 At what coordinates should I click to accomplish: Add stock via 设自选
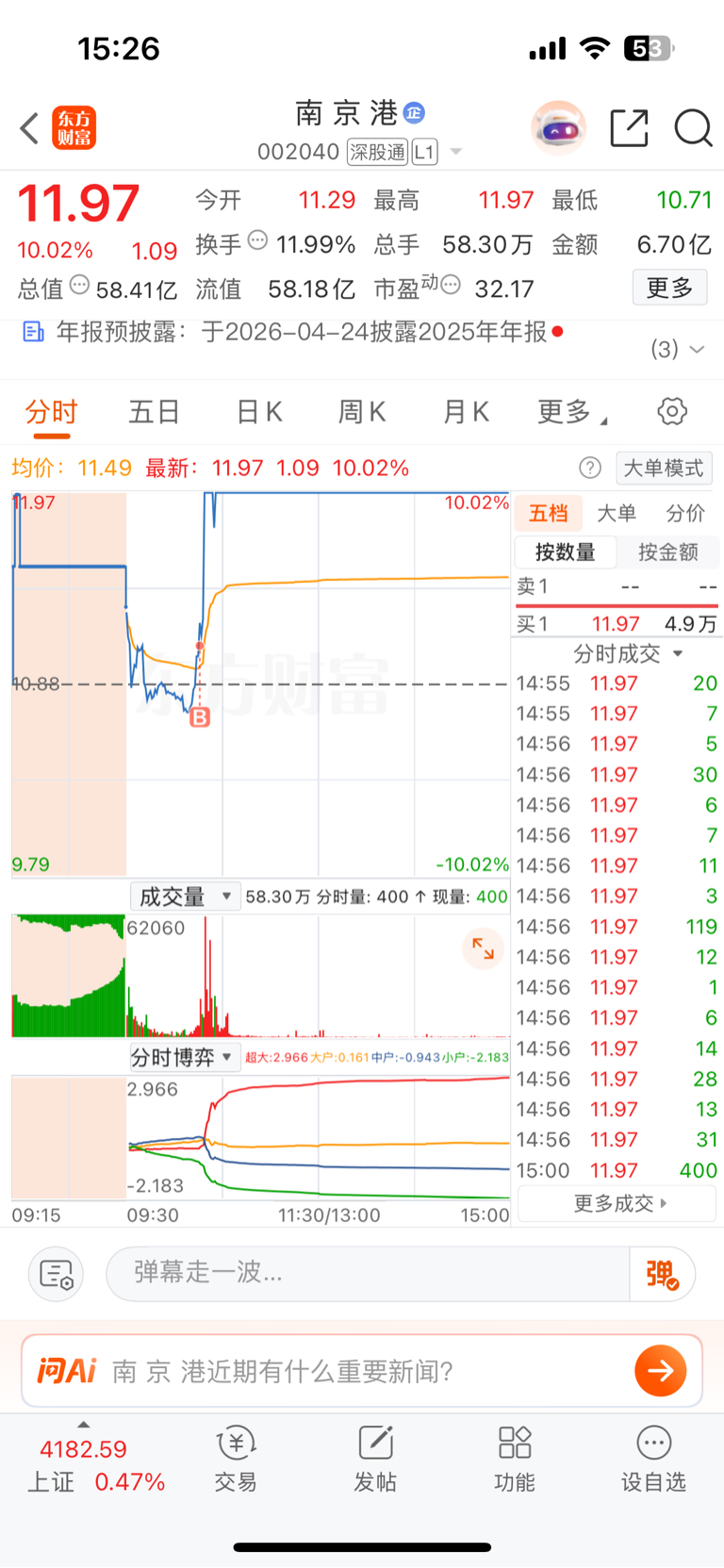[653, 1459]
